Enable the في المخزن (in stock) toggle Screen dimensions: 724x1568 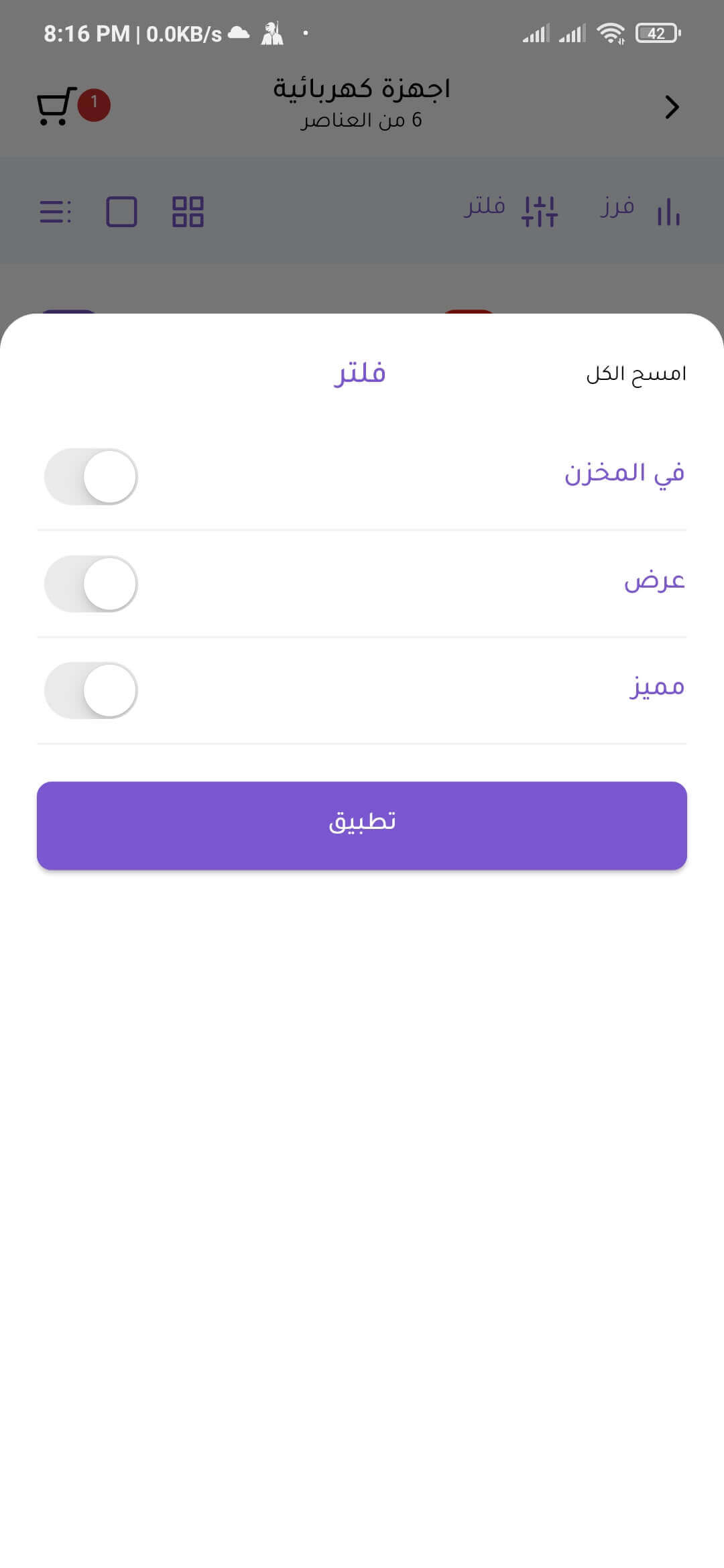[91, 476]
